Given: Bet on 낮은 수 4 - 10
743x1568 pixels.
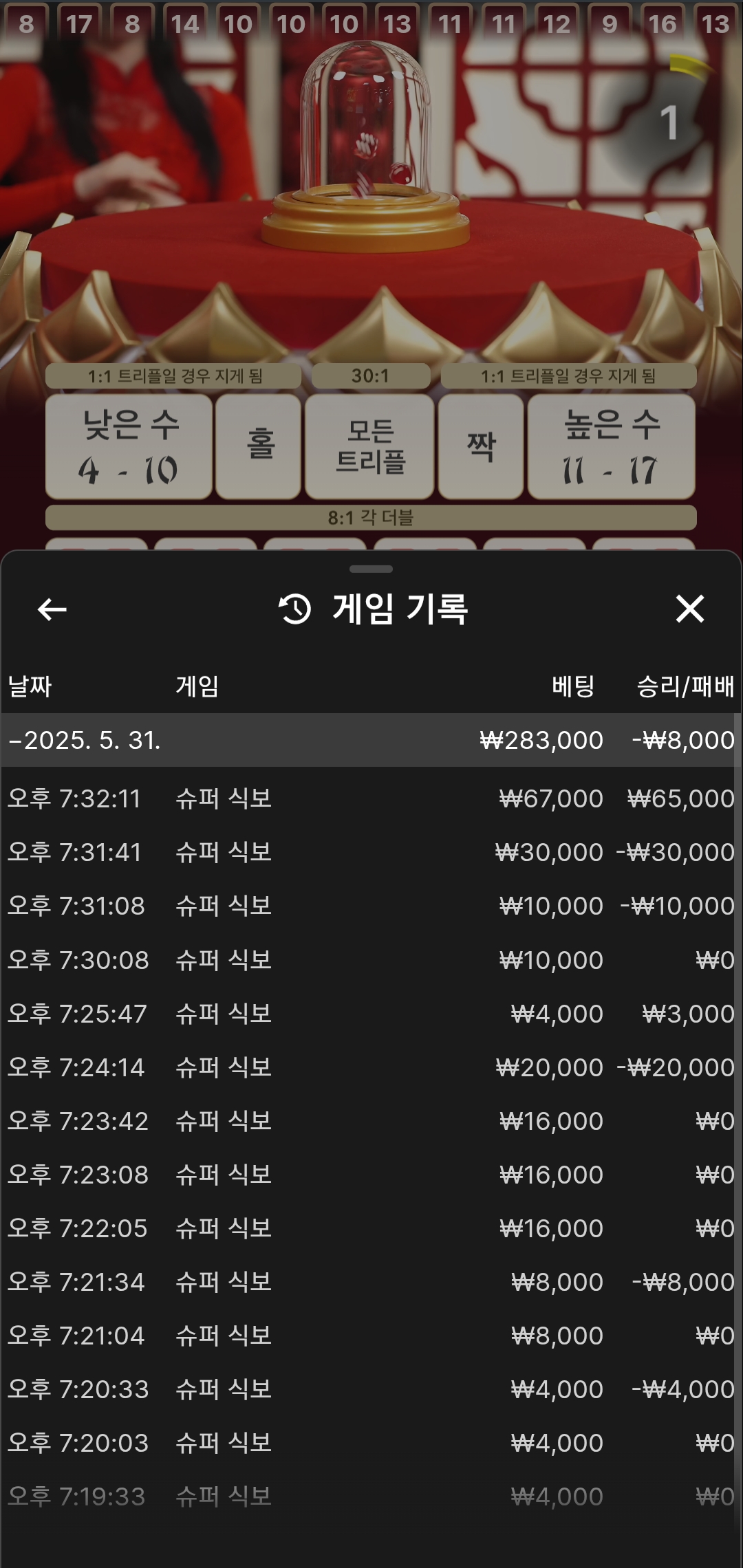Looking at the screenshot, I should click(129, 447).
